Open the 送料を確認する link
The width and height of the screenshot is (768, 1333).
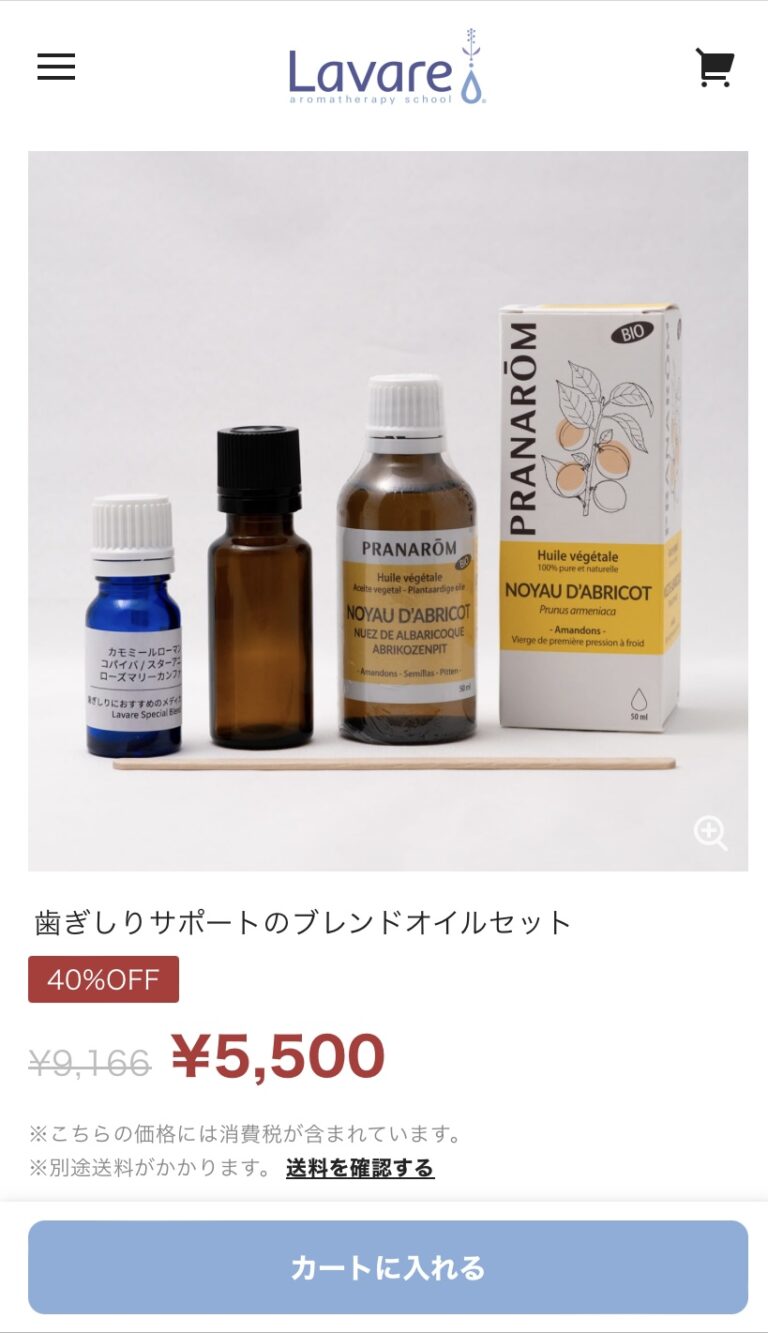click(x=360, y=1168)
